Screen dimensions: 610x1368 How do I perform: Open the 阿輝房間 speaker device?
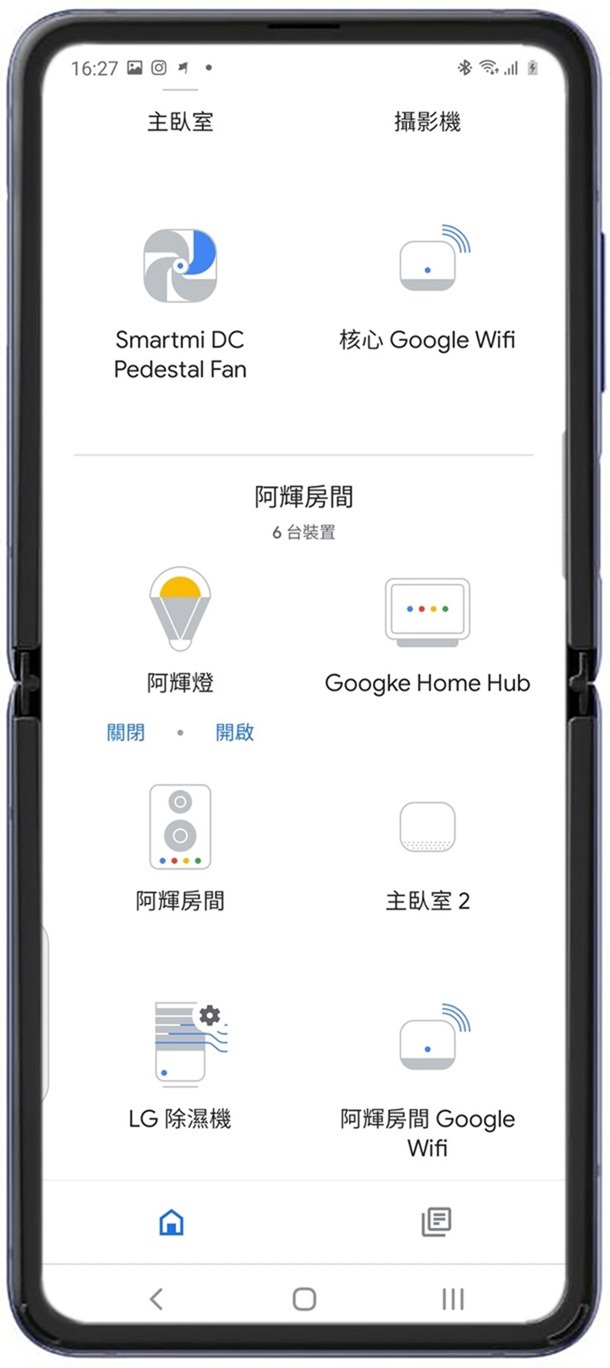(x=180, y=827)
